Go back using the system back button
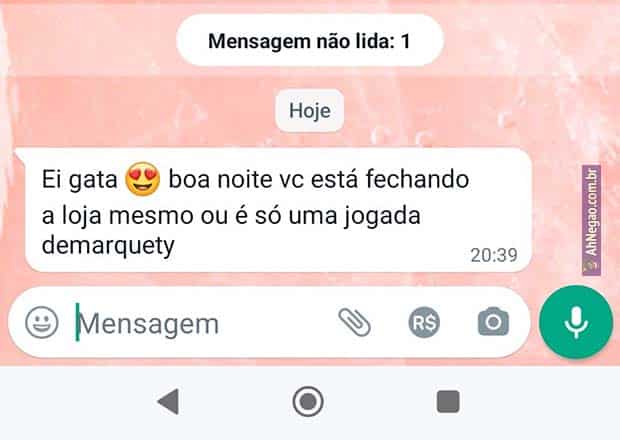This screenshot has height=440, width=620. click(168, 402)
